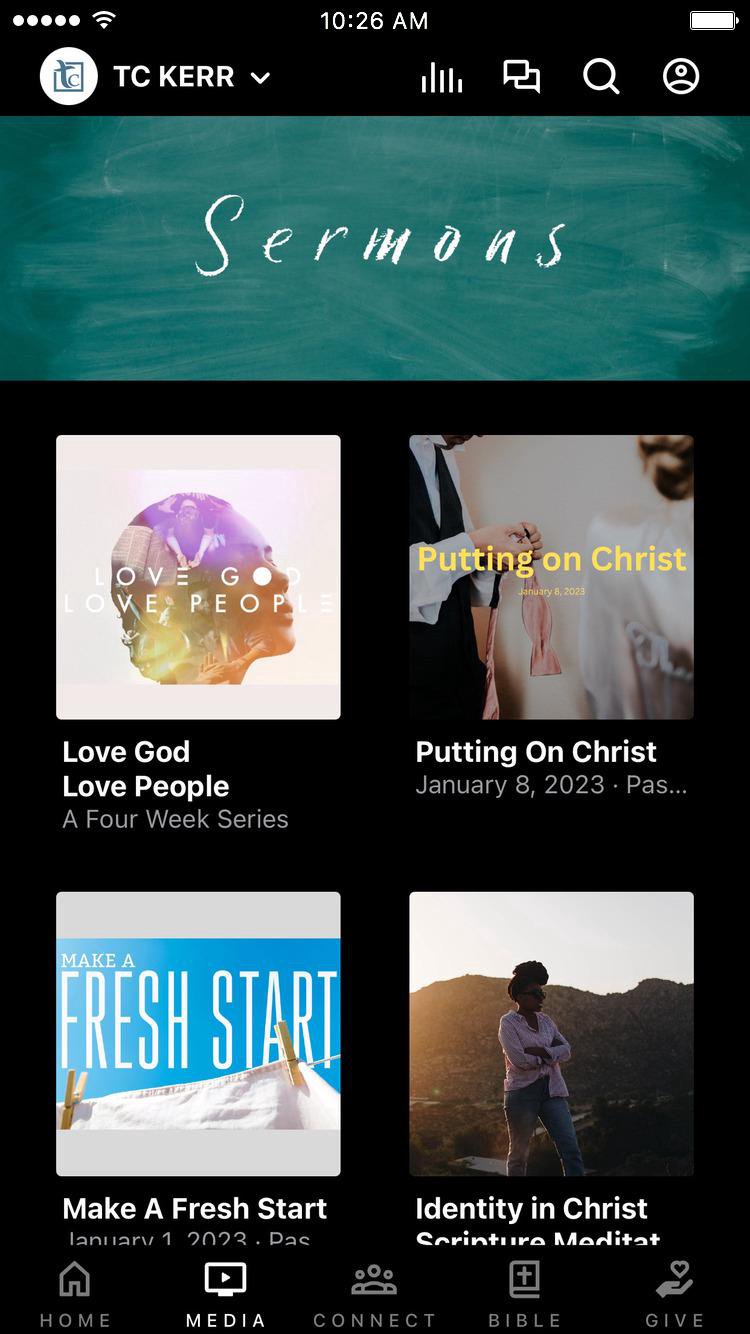The width and height of the screenshot is (750, 1334).
Task: Switch to the Bible tab
Action: 525,1293
